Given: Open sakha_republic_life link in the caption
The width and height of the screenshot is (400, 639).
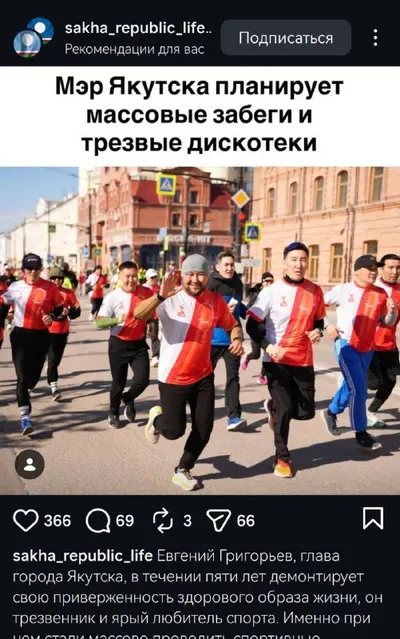Looking at the screenshot, I should 83,556.
